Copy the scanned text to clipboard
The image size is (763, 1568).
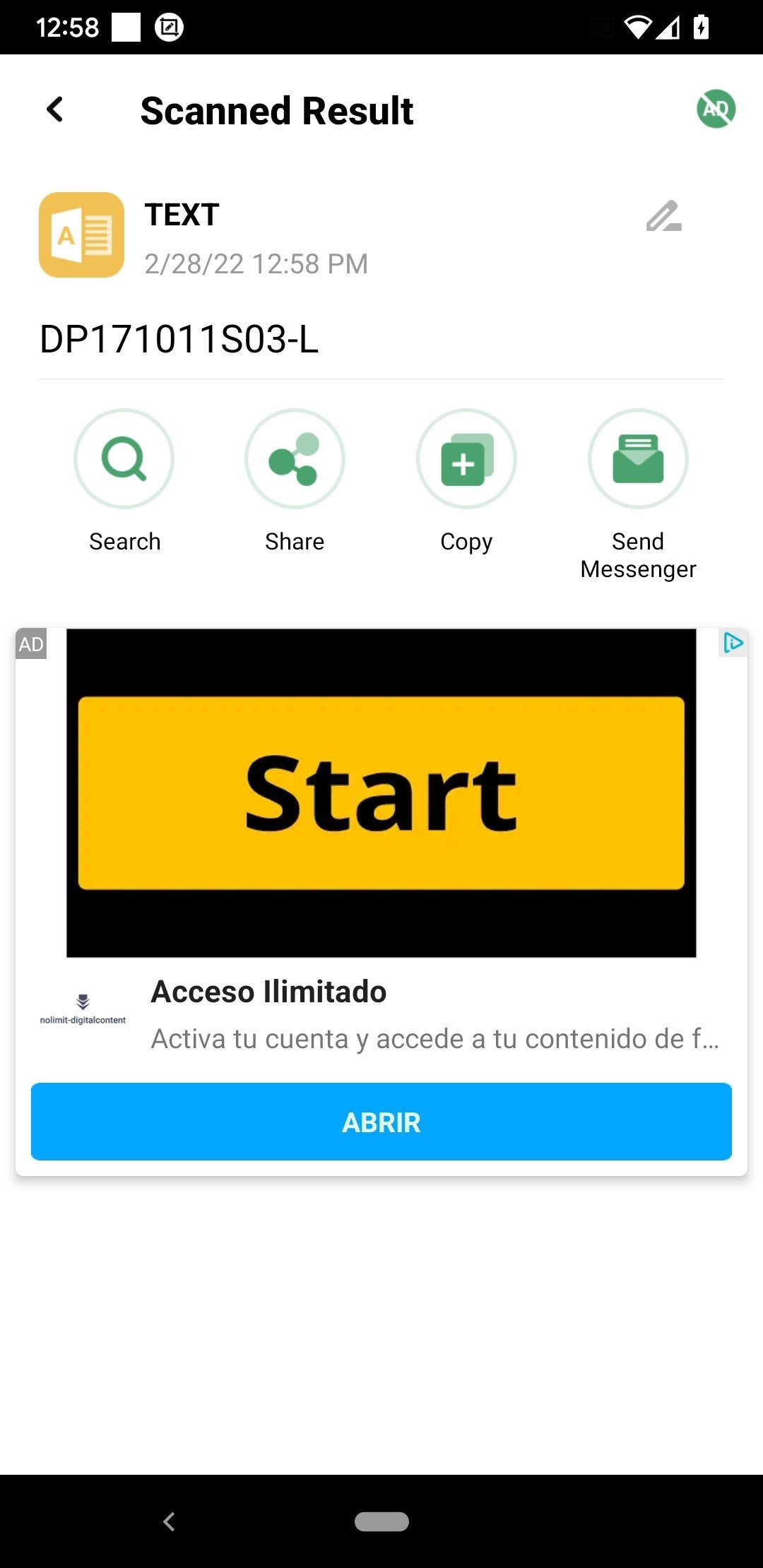(466, 459)
